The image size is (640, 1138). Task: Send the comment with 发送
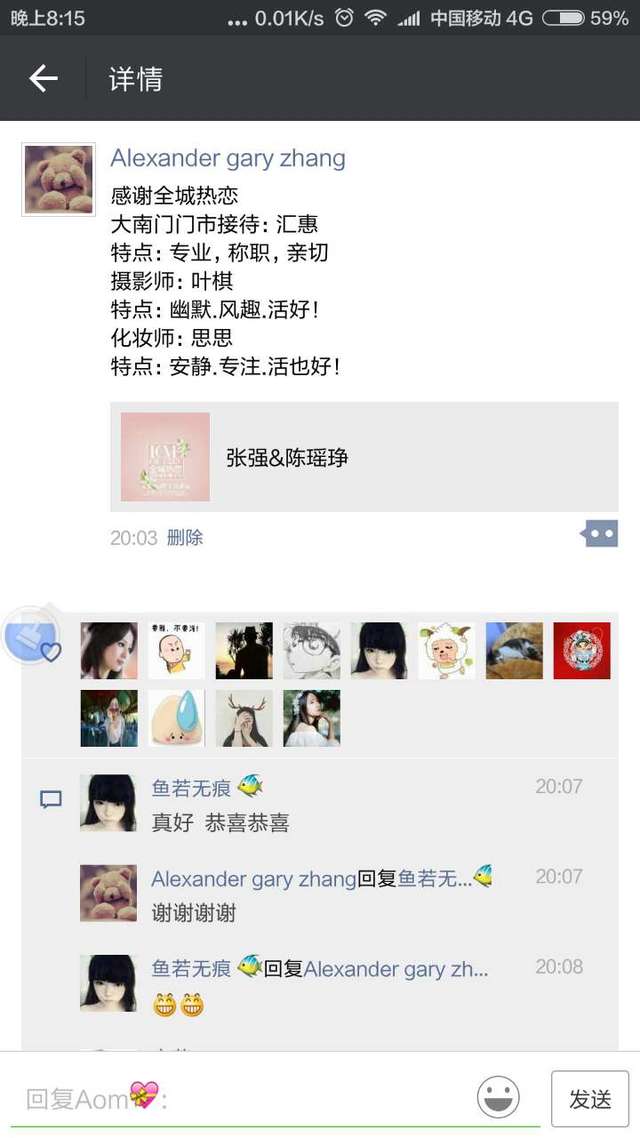(x=590, y=1099)
